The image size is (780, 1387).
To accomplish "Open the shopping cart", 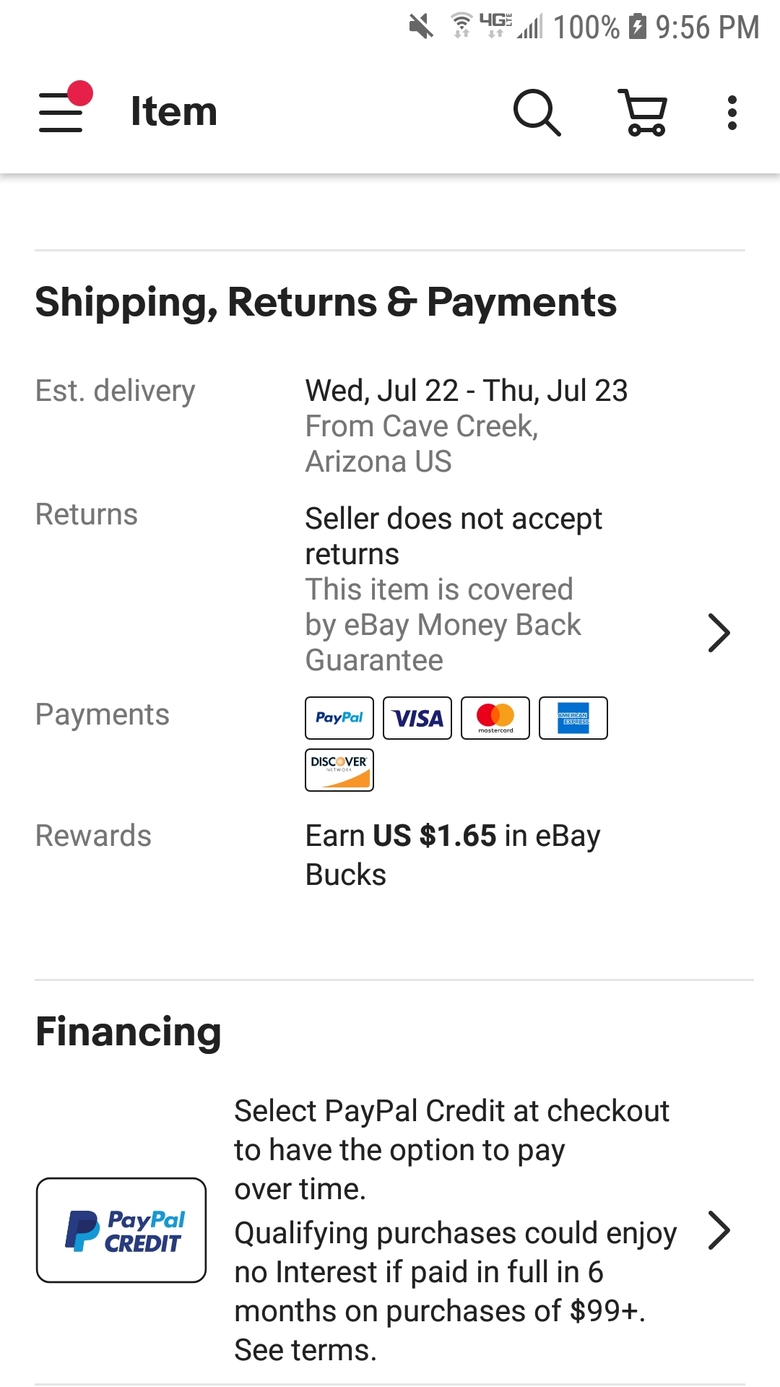I will pyautogui.click(x=642, y=112).
